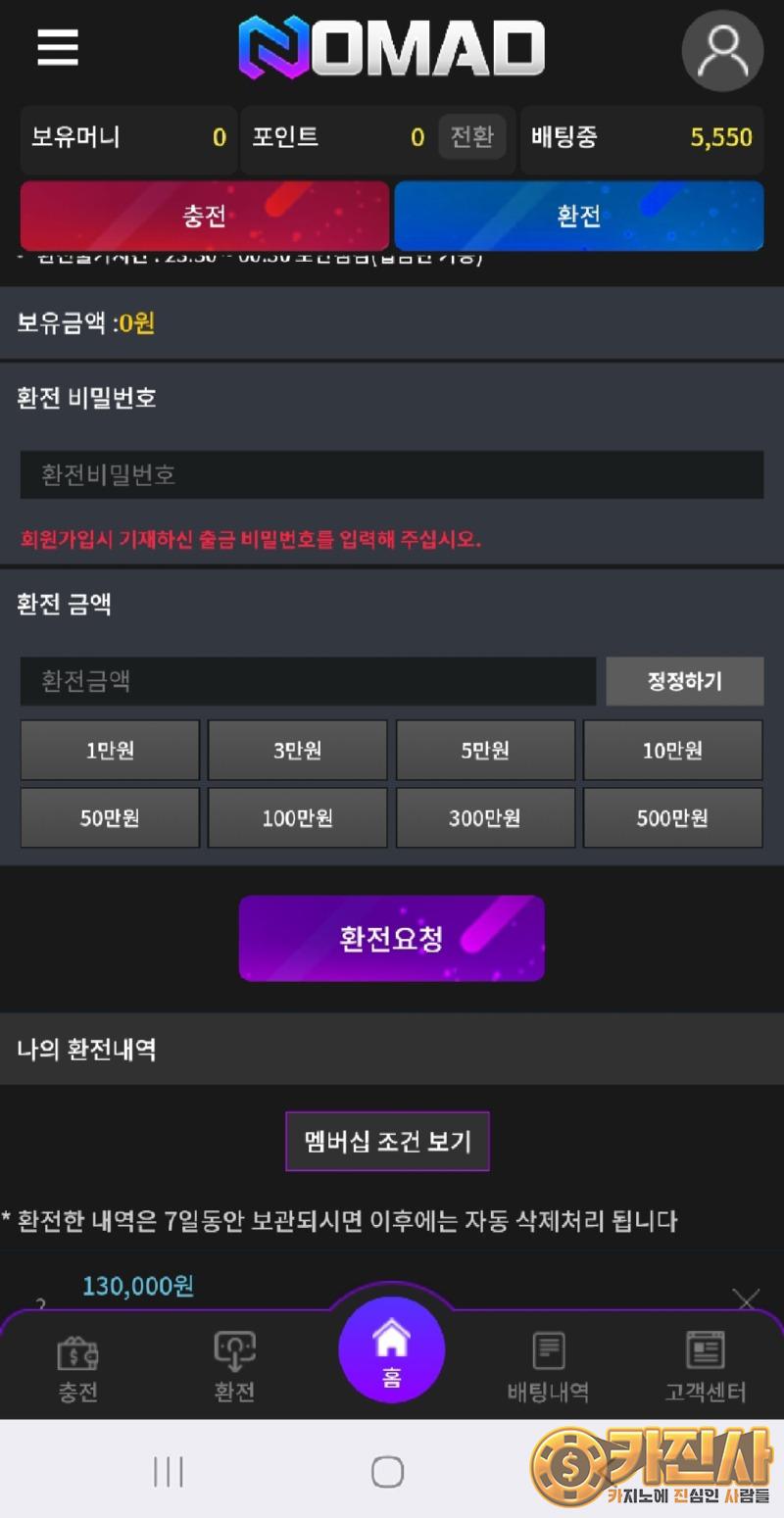The image size is (784, 1518).
Task: Pick the 300만원 amount
Action: click(485, 817)
